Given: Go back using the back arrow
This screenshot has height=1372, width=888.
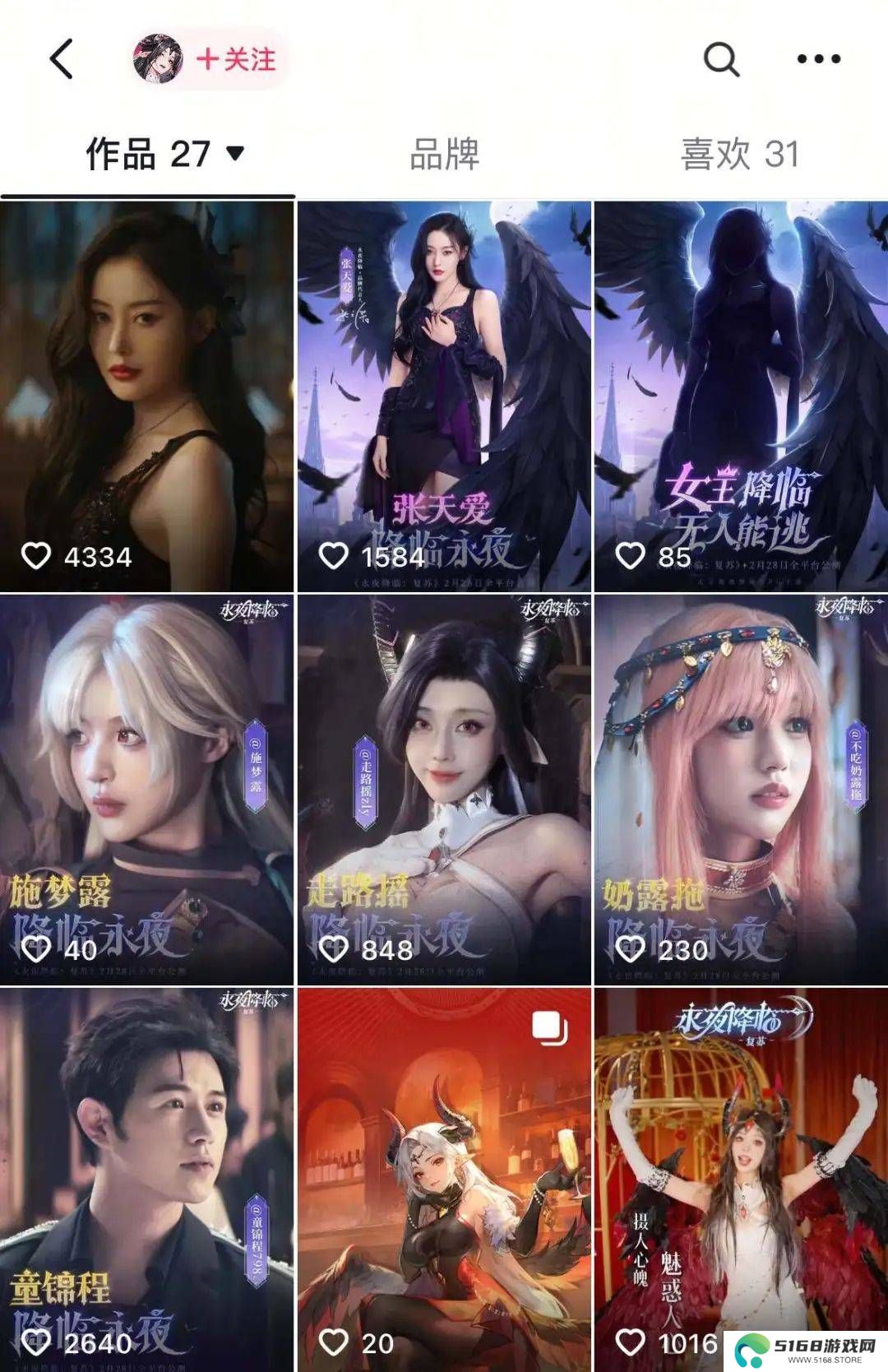Looking at the screenshot, I should coord(62,59).
